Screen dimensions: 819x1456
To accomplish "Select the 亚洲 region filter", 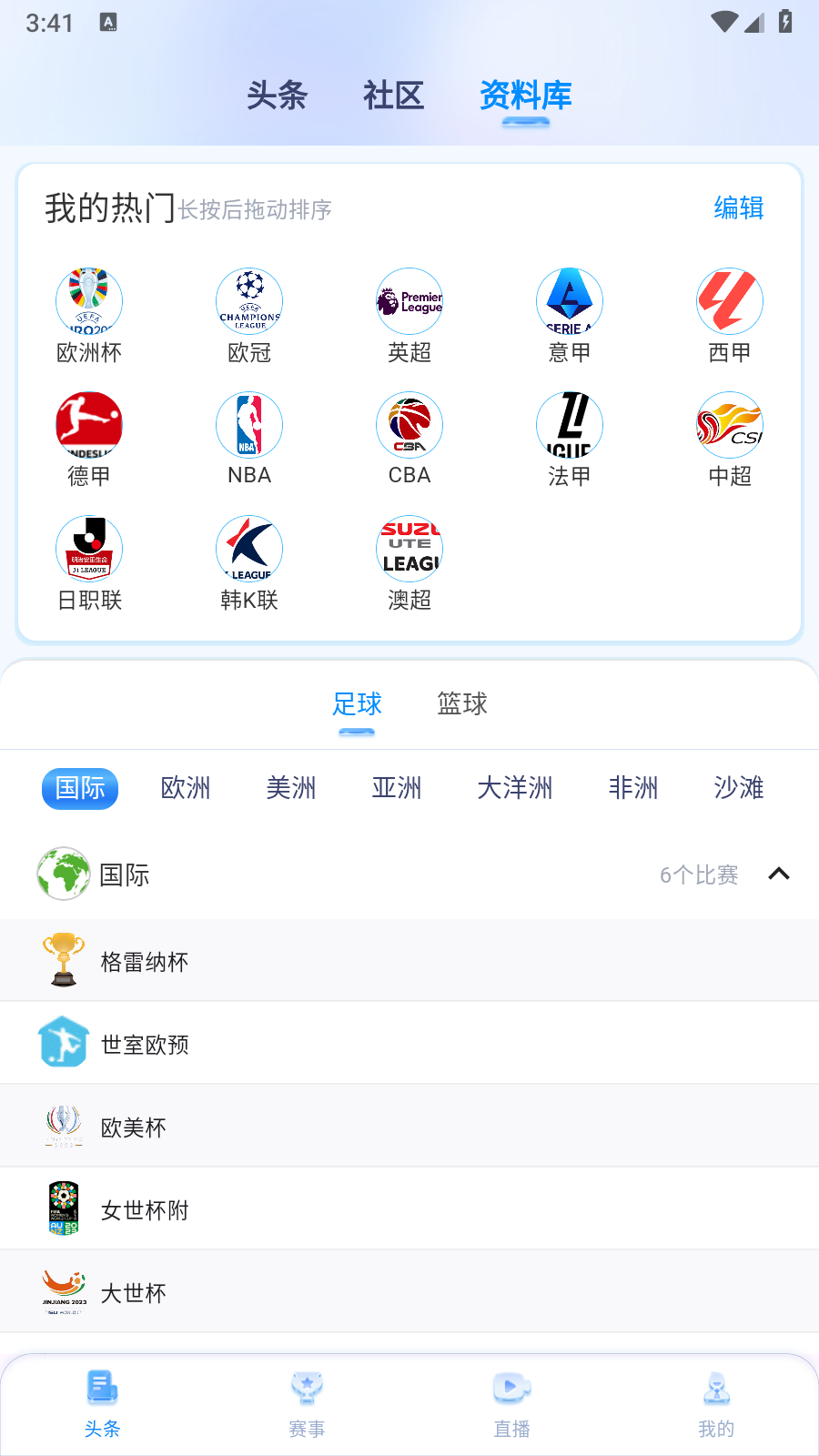I will (x=396, y=788).
